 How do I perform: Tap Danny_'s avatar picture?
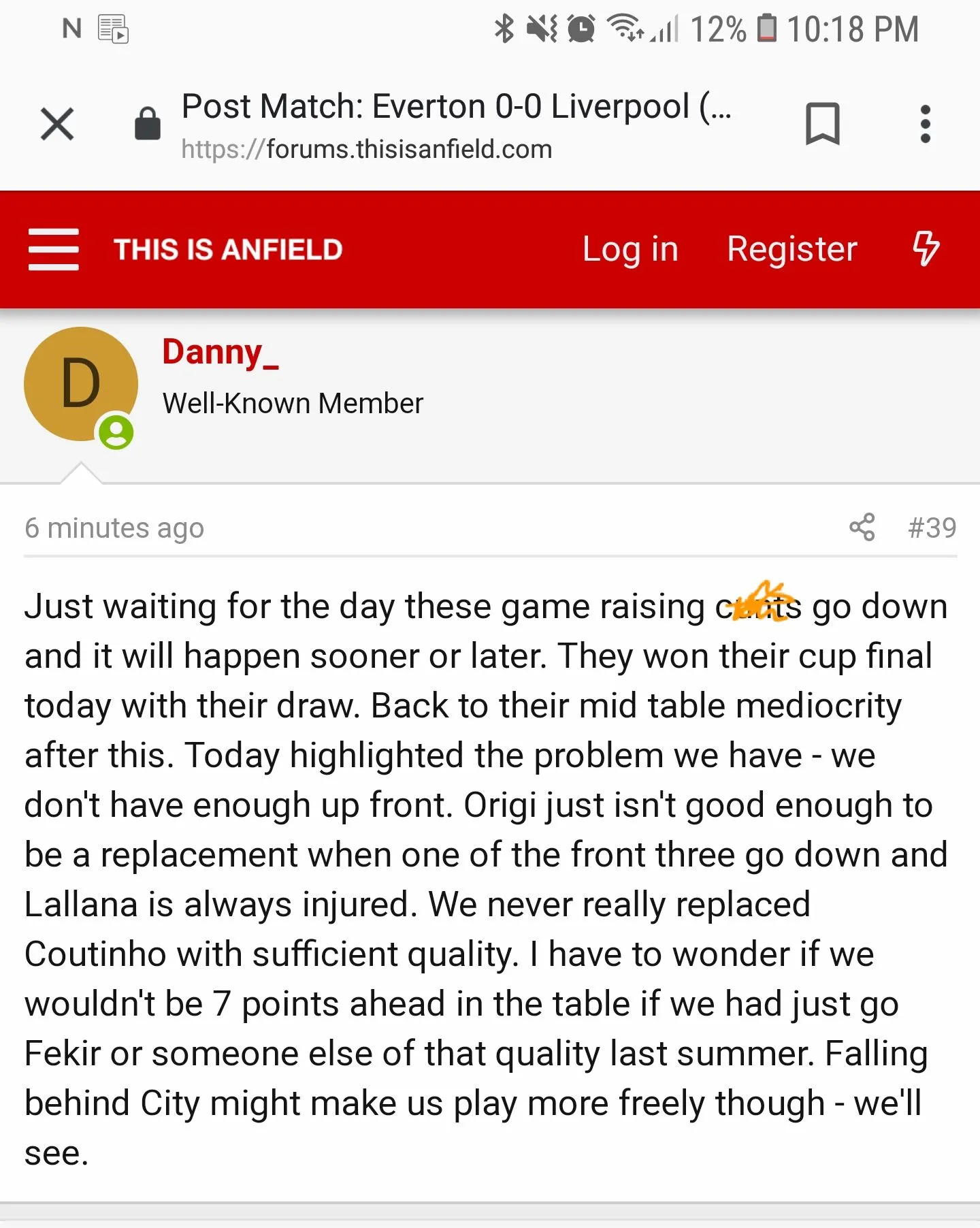pos(80,383)
